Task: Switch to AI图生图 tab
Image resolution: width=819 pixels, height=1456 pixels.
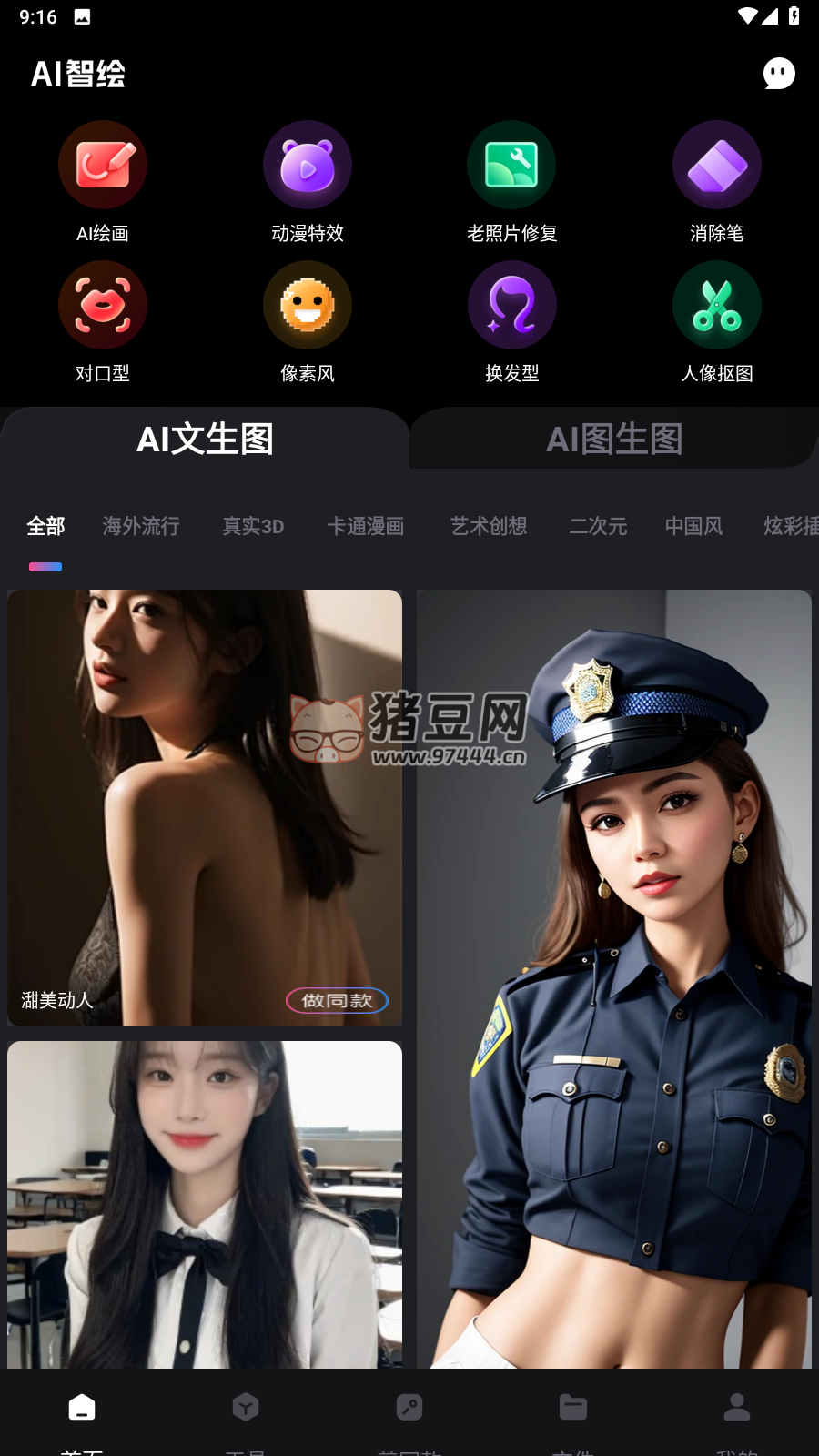Action: [x=614, y=440]
